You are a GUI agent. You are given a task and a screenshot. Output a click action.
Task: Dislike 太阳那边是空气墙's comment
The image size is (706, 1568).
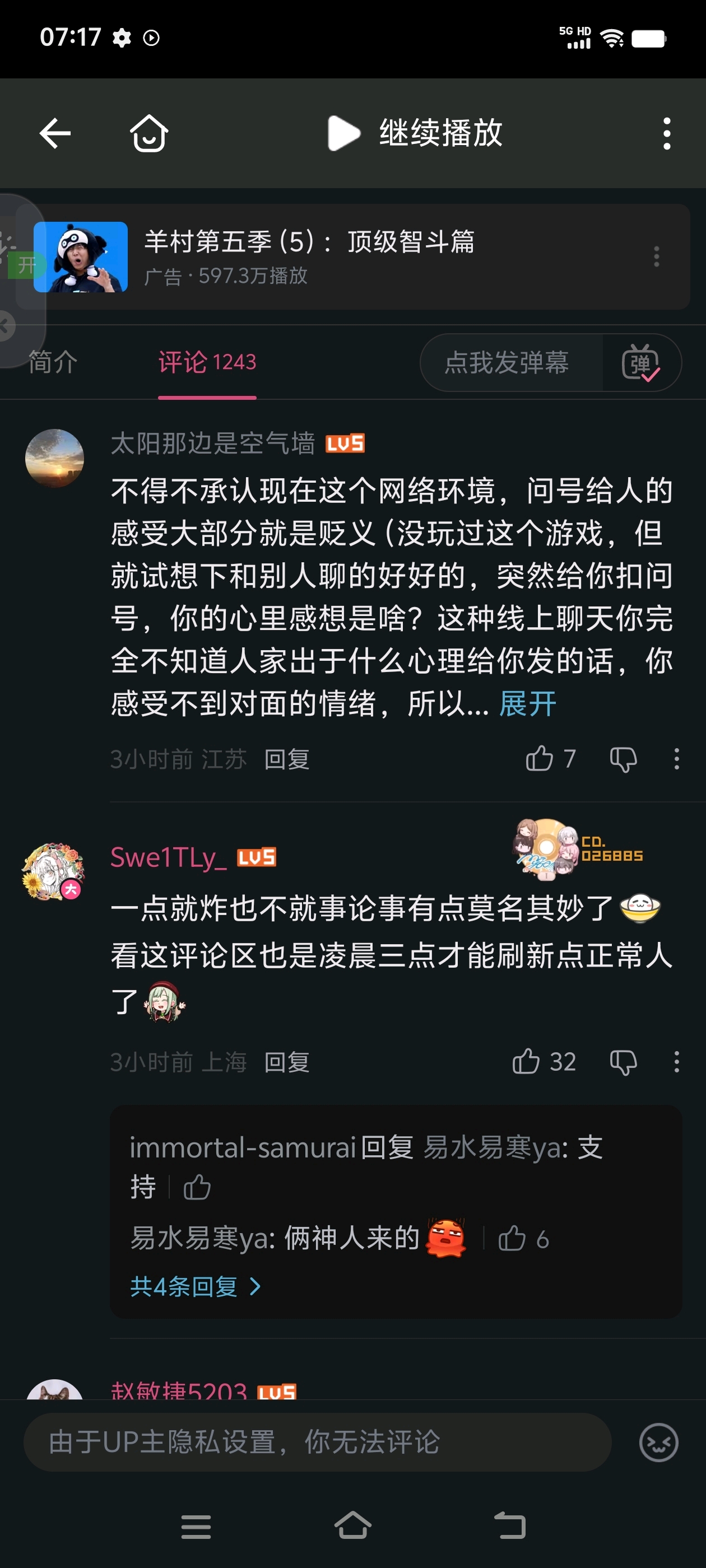pos(623,759)
